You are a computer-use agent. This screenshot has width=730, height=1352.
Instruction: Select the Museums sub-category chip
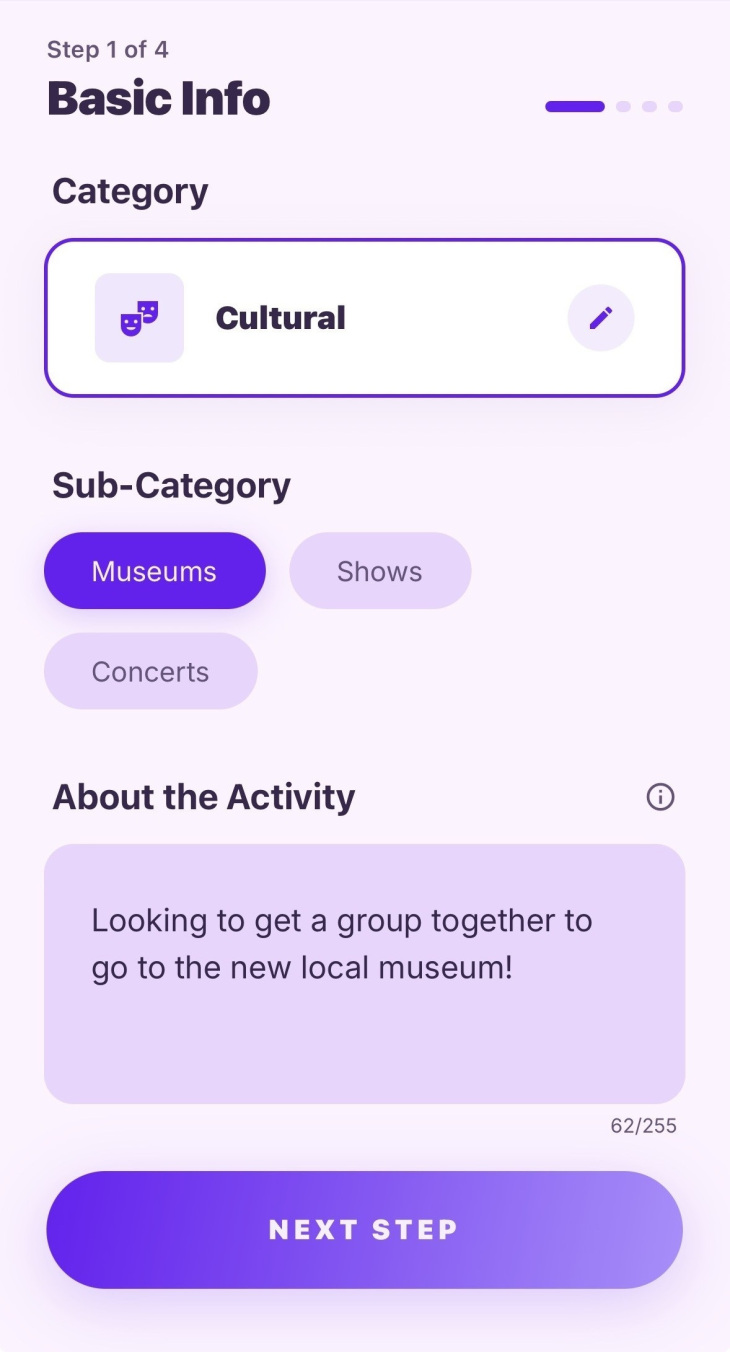click(155, 571)
